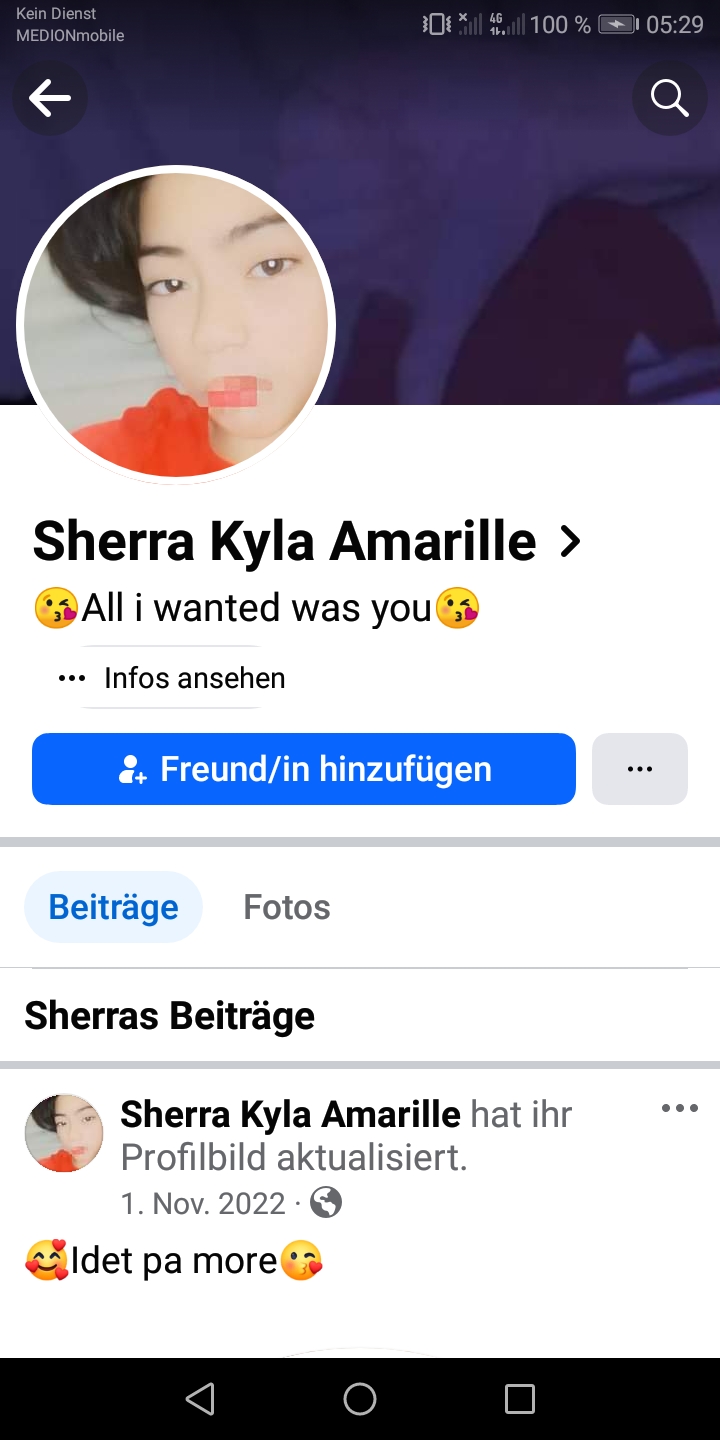This screenshot has width=720, height=1440.
Task: Open the search magnifier icon
Action: click(669, 98)
